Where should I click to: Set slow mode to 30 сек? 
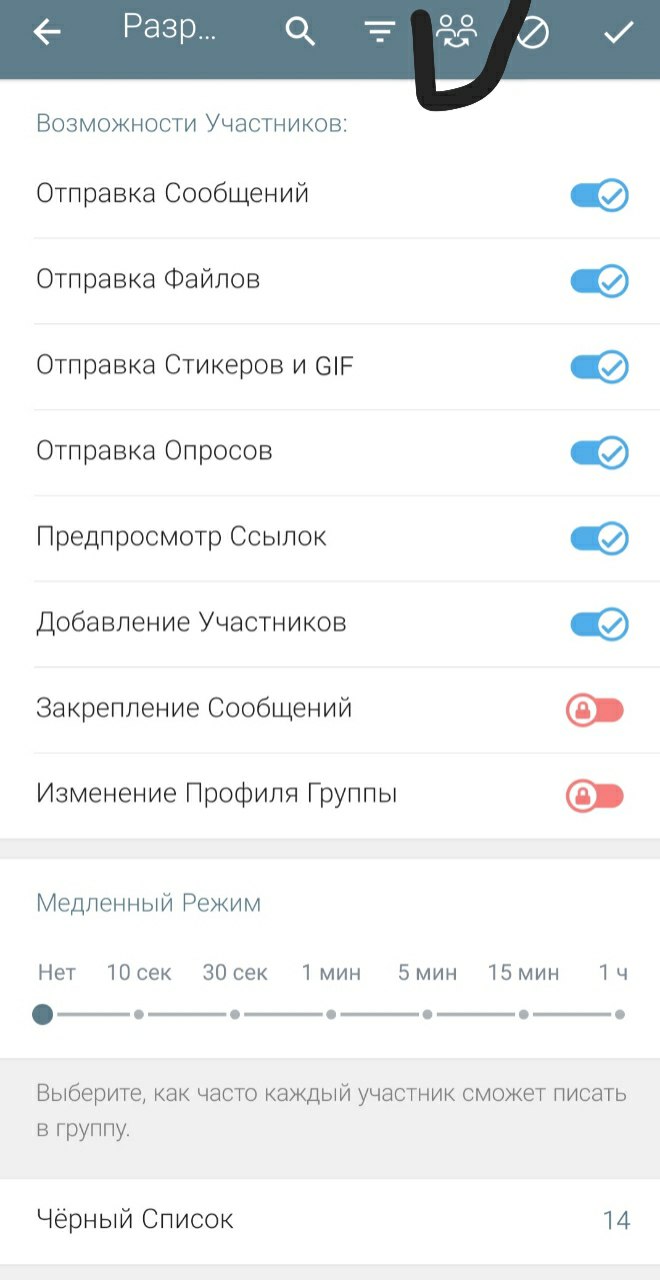(235, 1014)
